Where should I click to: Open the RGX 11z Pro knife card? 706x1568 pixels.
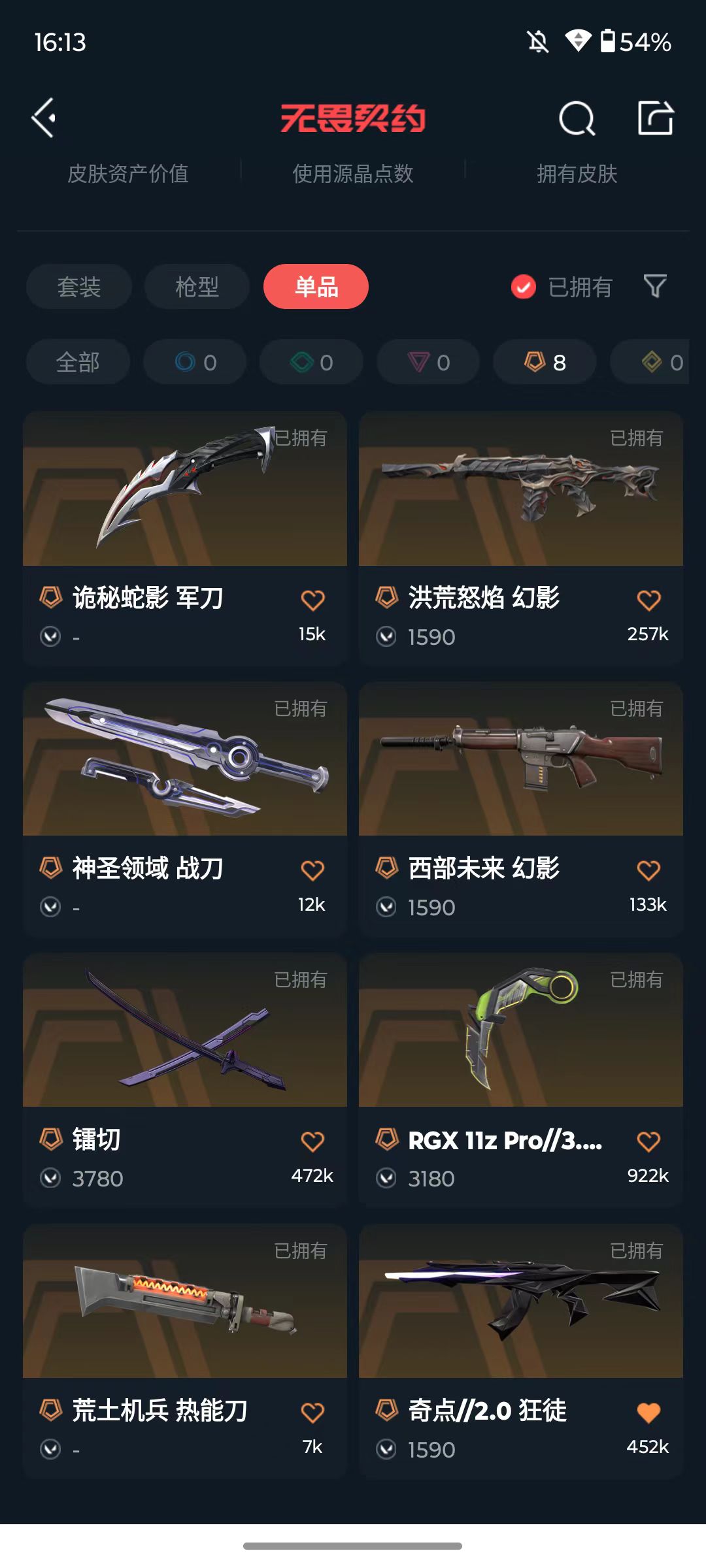[x=521, y=1080]
